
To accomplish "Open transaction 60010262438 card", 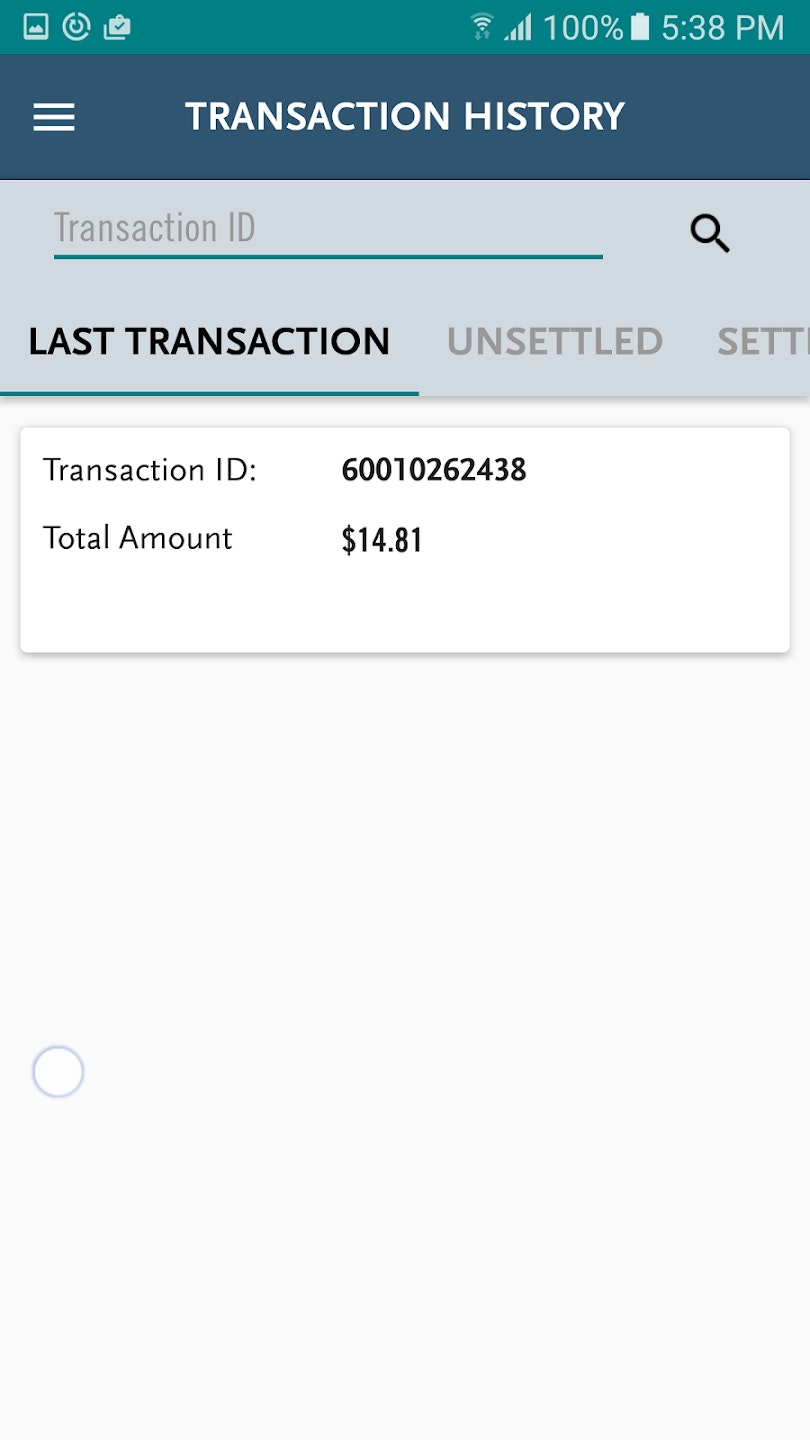I will (x=405, y=540).
